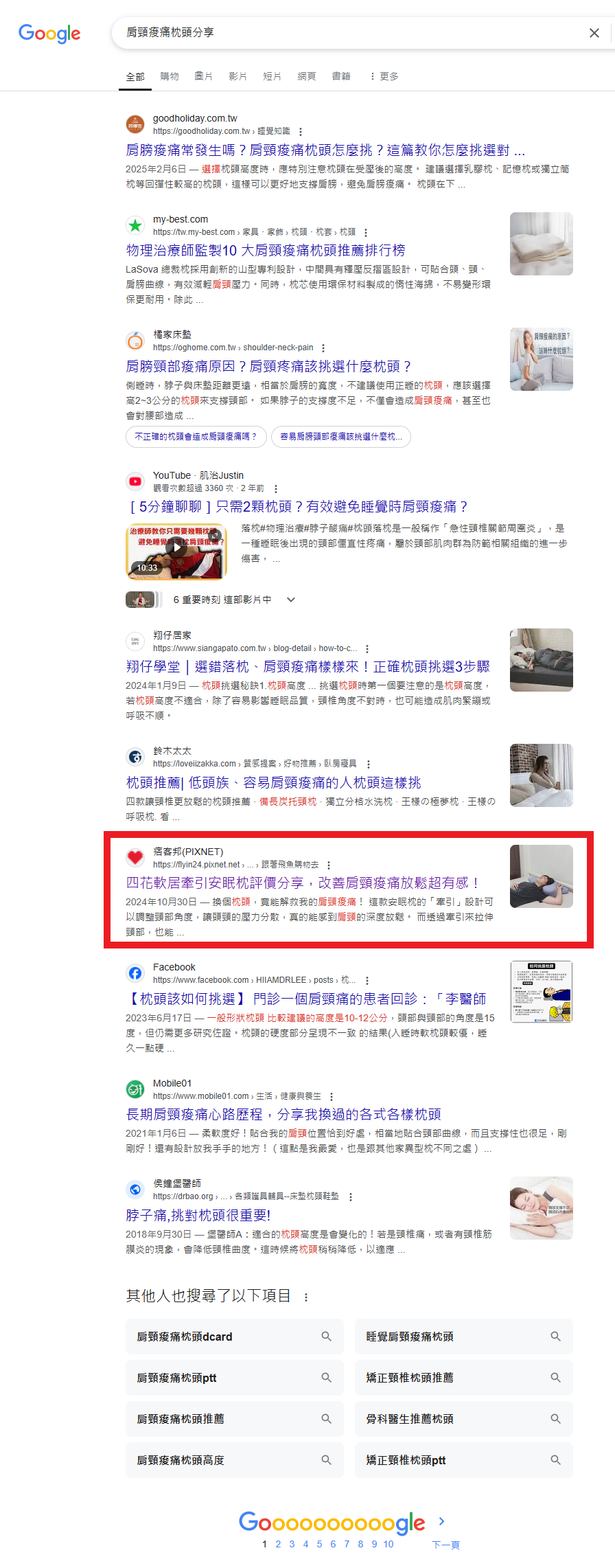The height and width of the screenshot is (1568, 615).
Task: Open my-best 物理治療師監製10大肩頸痠痛枕頭 result
Action: coord(265,251)
